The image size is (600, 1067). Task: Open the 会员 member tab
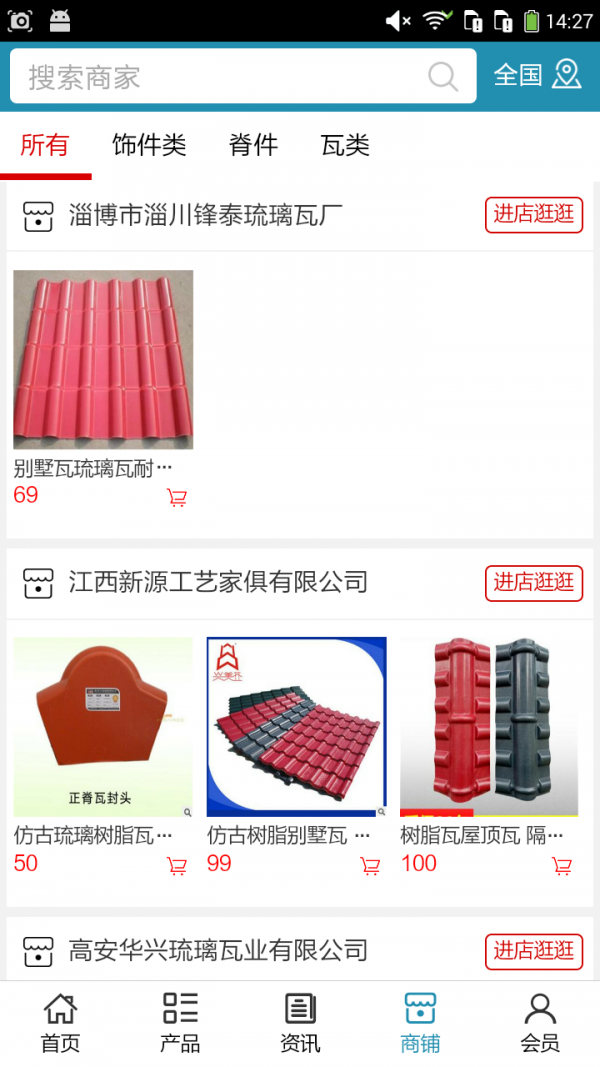click(x=540, y=1023)
